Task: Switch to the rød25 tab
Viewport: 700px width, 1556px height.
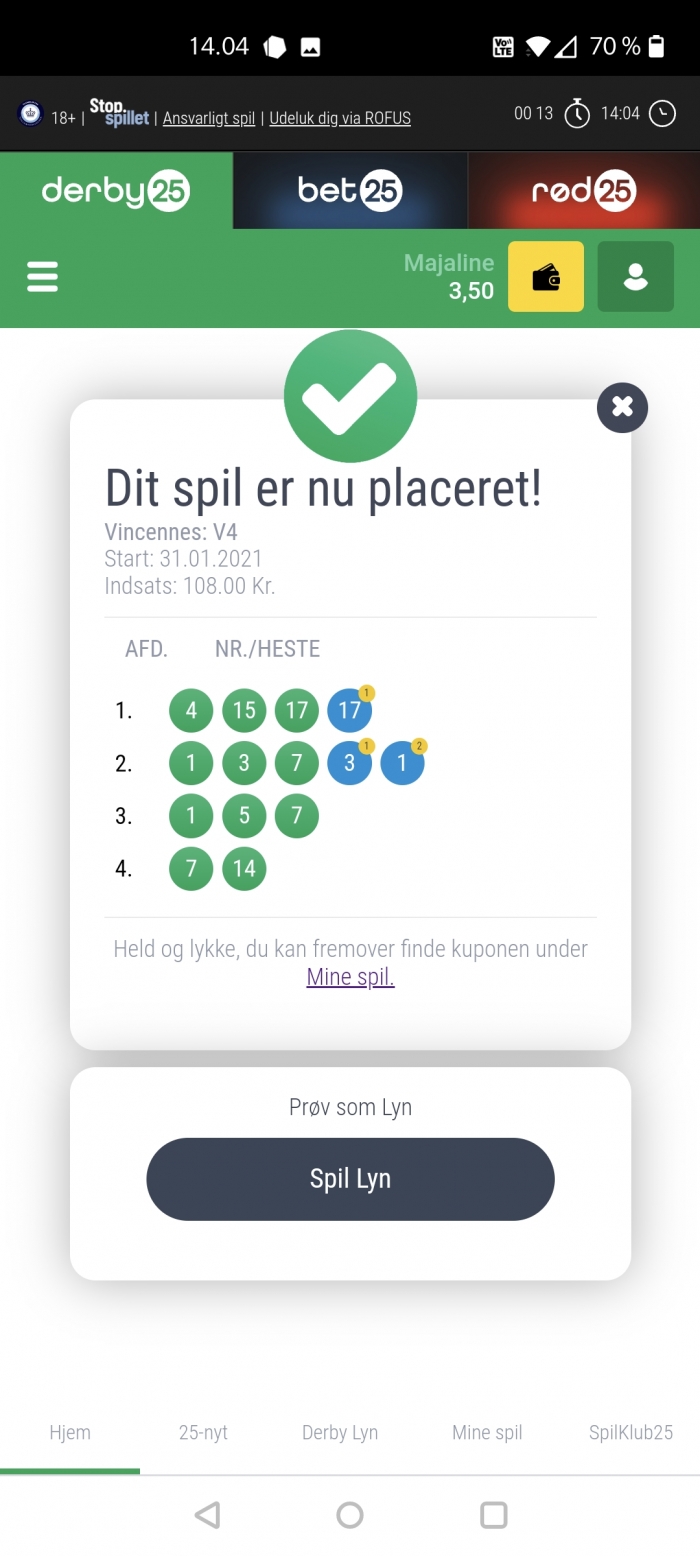Action: pyautogui.click(x=584, y=190)
